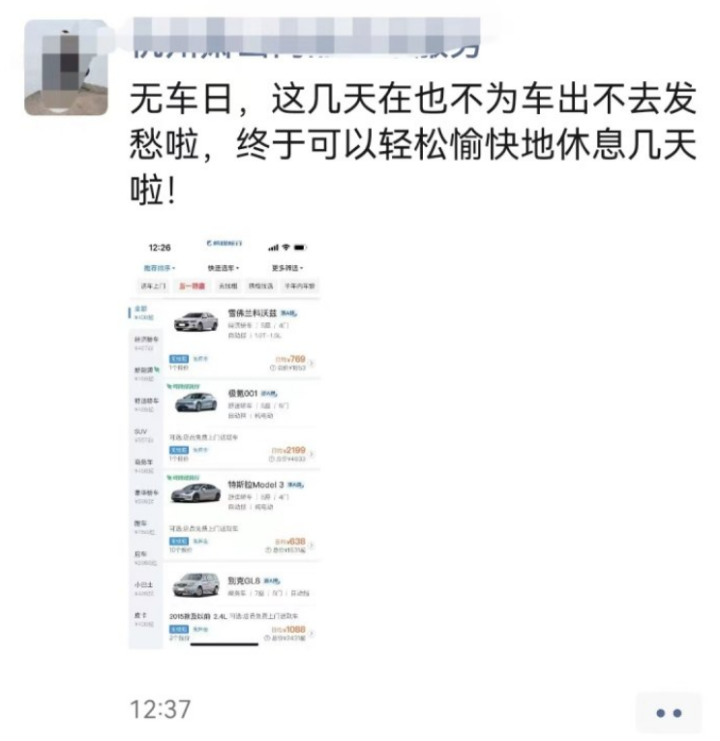Open the poster's profile avatar
Screen dimensions: 720x741
click(66, 67)
